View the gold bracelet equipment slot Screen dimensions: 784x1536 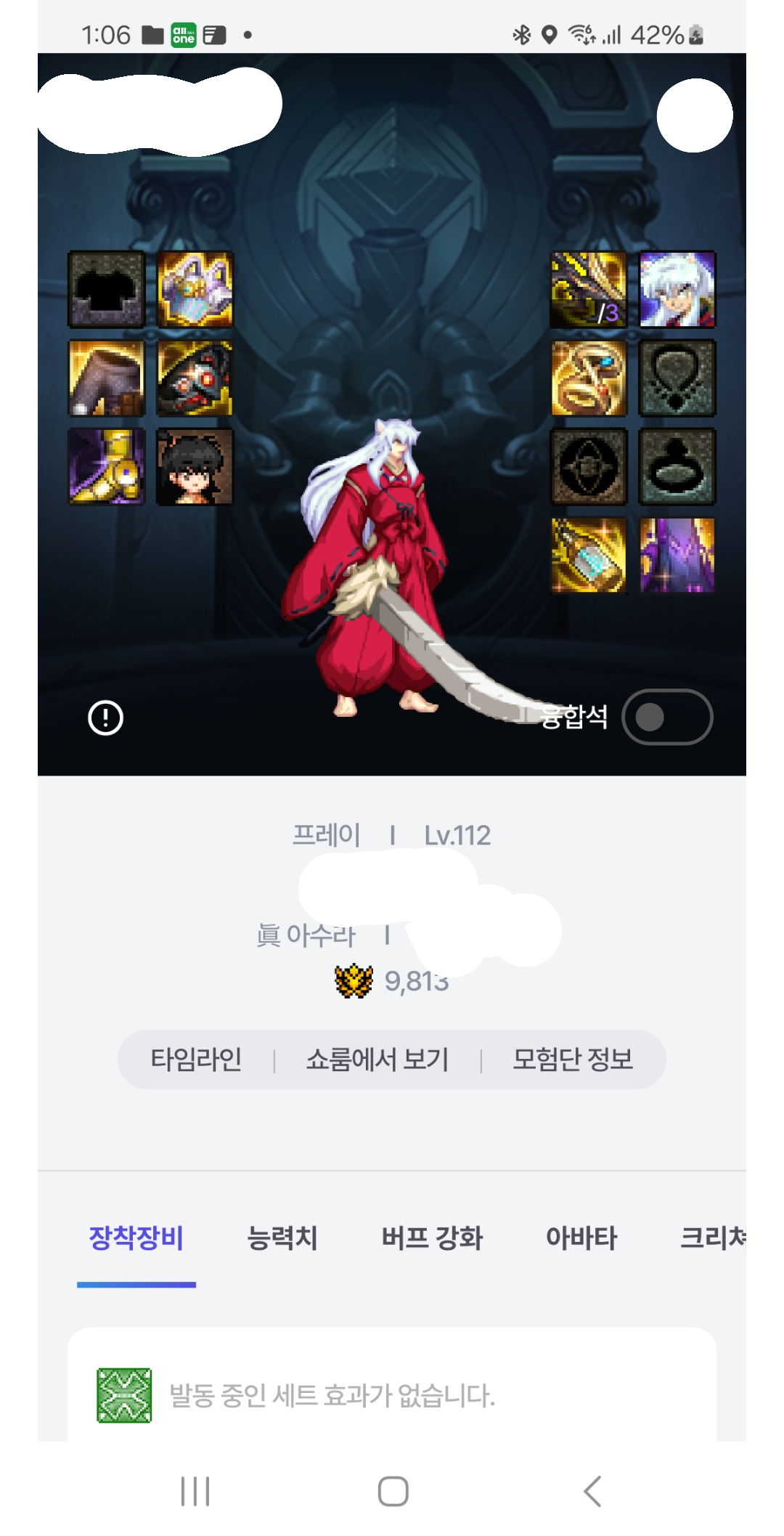coord(589,378)
